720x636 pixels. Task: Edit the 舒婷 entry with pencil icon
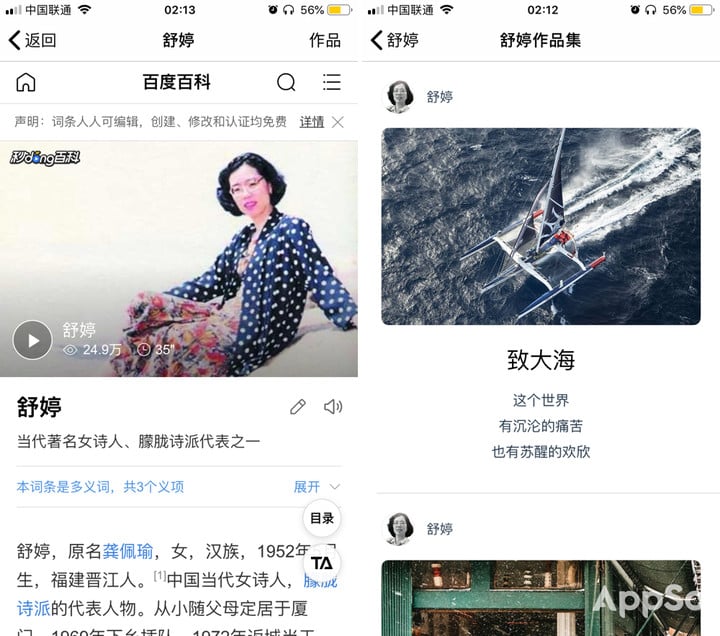point(297,406)
